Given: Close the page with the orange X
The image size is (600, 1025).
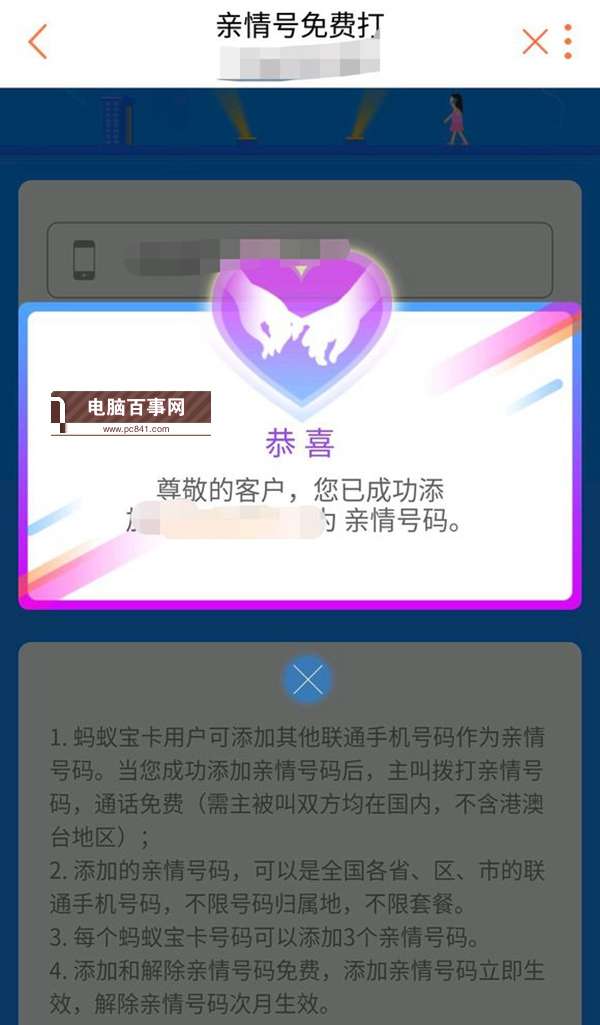Looking at the screenshot, I should click(535, 42).
